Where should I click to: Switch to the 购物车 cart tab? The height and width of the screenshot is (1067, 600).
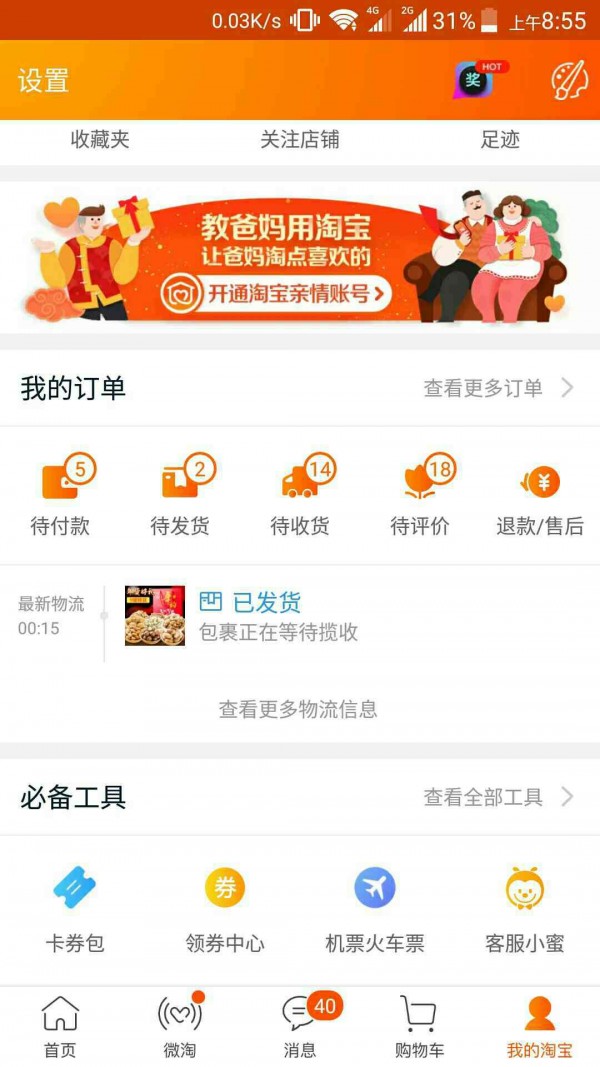click(x=419, y=1026)
